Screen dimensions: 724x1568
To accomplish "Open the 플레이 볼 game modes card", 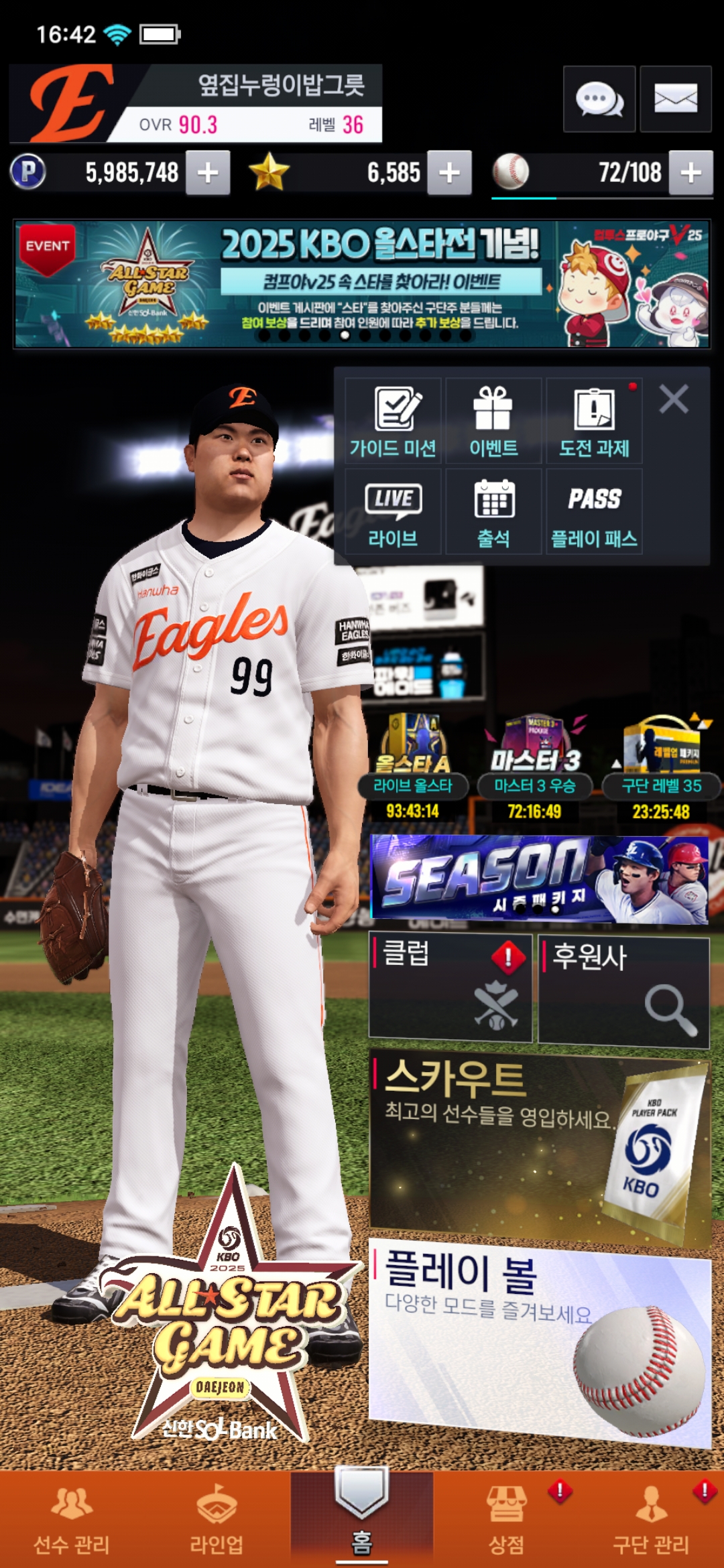I will click(539, 1340).
